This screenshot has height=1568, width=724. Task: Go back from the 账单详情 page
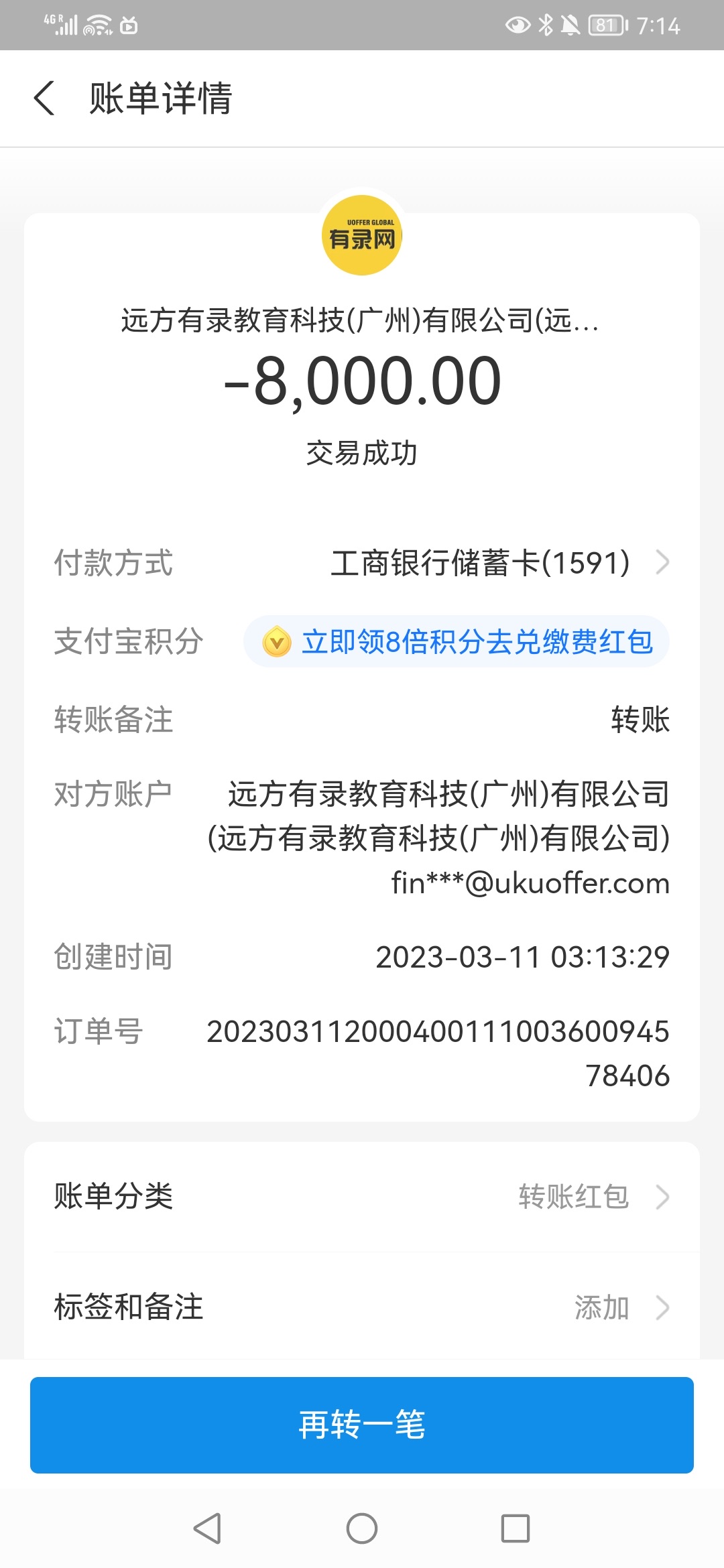pyautogui.click(x=44, y=99)
